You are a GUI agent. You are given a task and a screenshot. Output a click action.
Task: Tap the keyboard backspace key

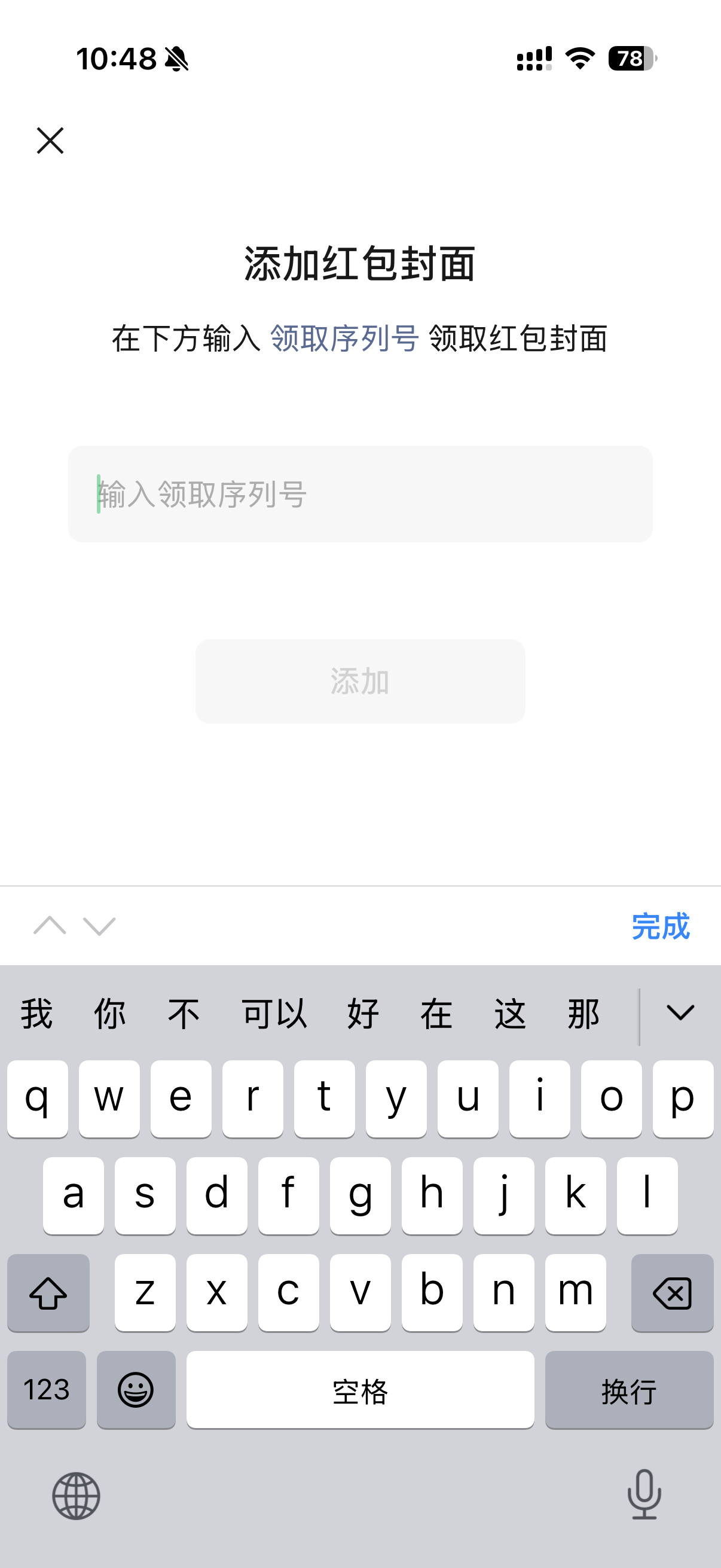[672, 1293]
